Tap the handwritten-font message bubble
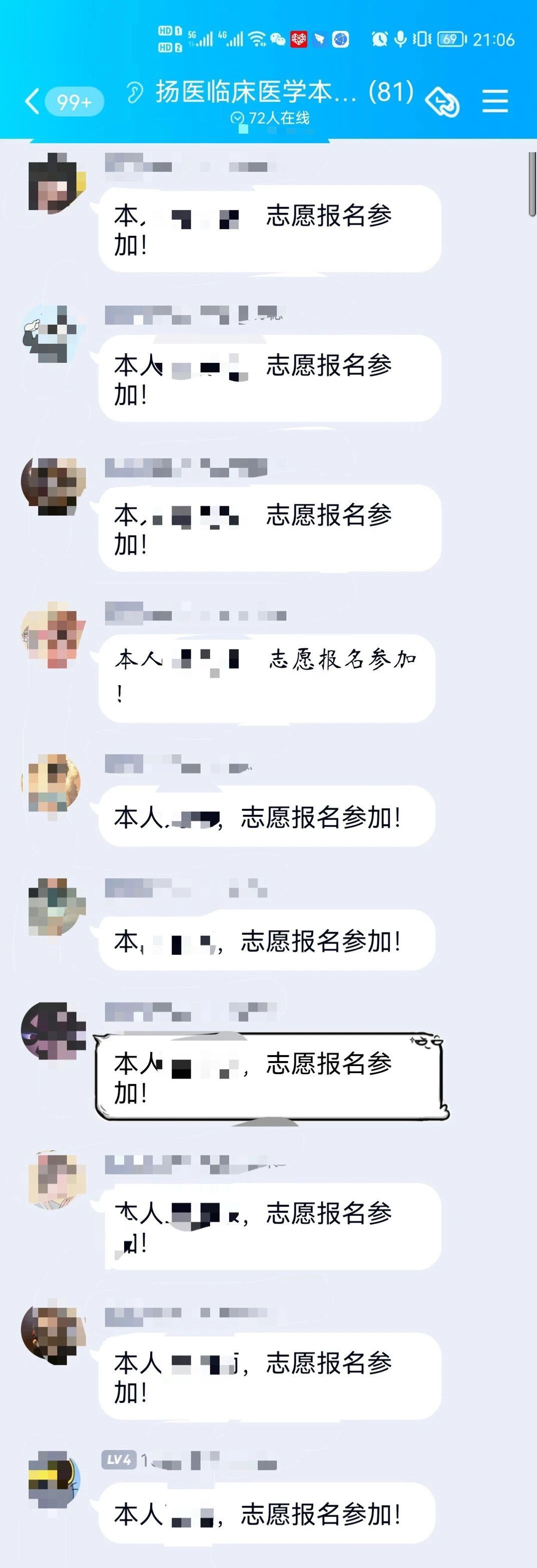 267,678
